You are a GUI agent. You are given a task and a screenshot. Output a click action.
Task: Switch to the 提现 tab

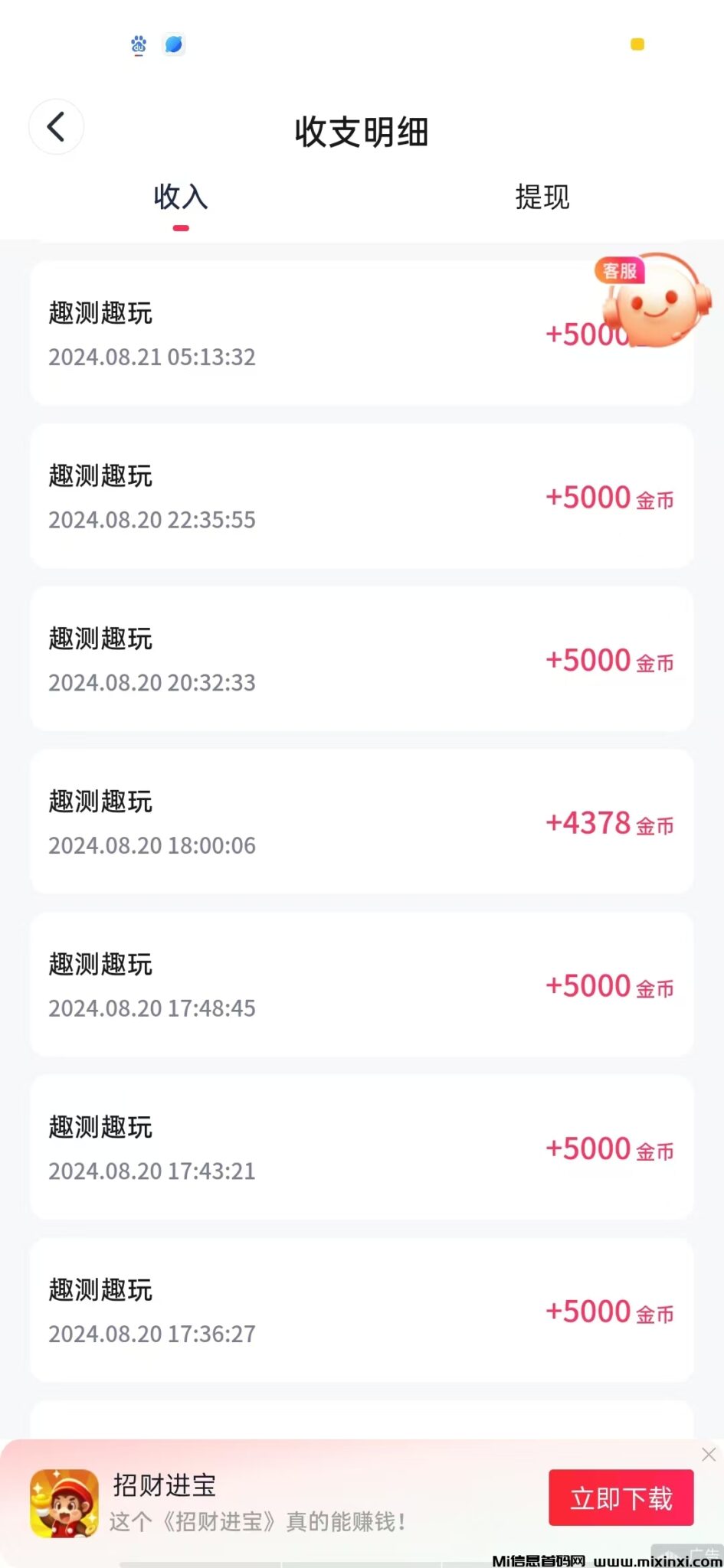(x=542, y=198)
